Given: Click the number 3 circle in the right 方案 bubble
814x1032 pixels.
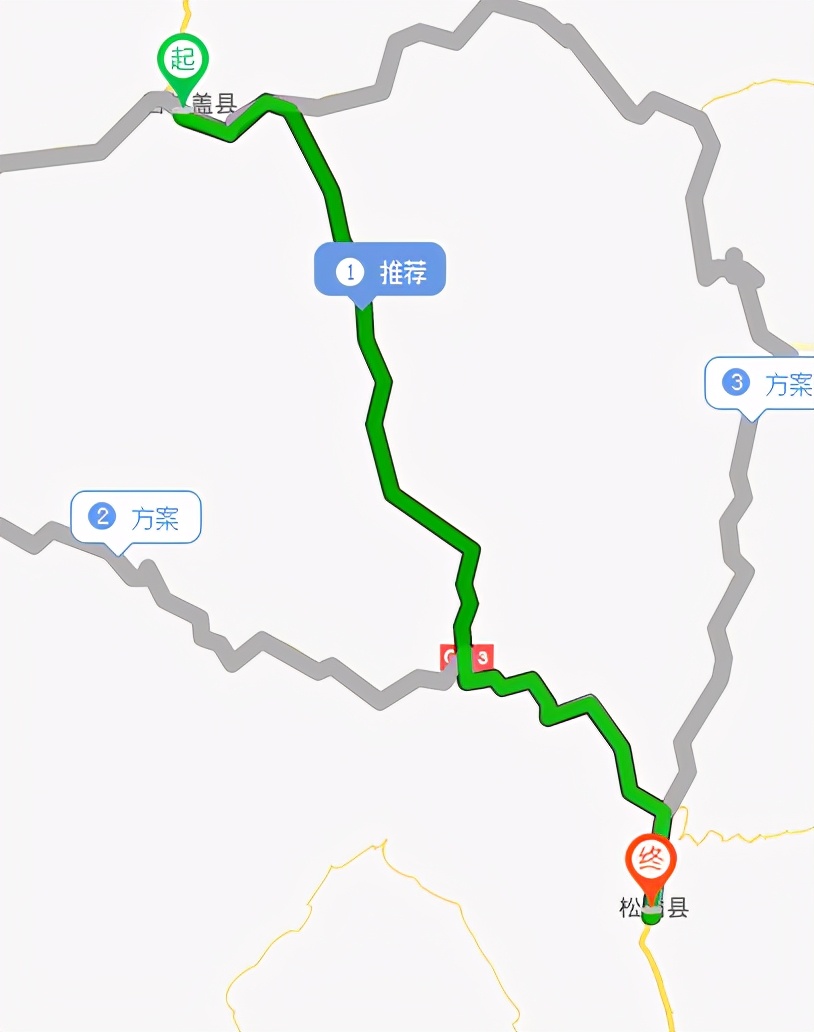Looking at the screenshot, I should click(734, 383).
